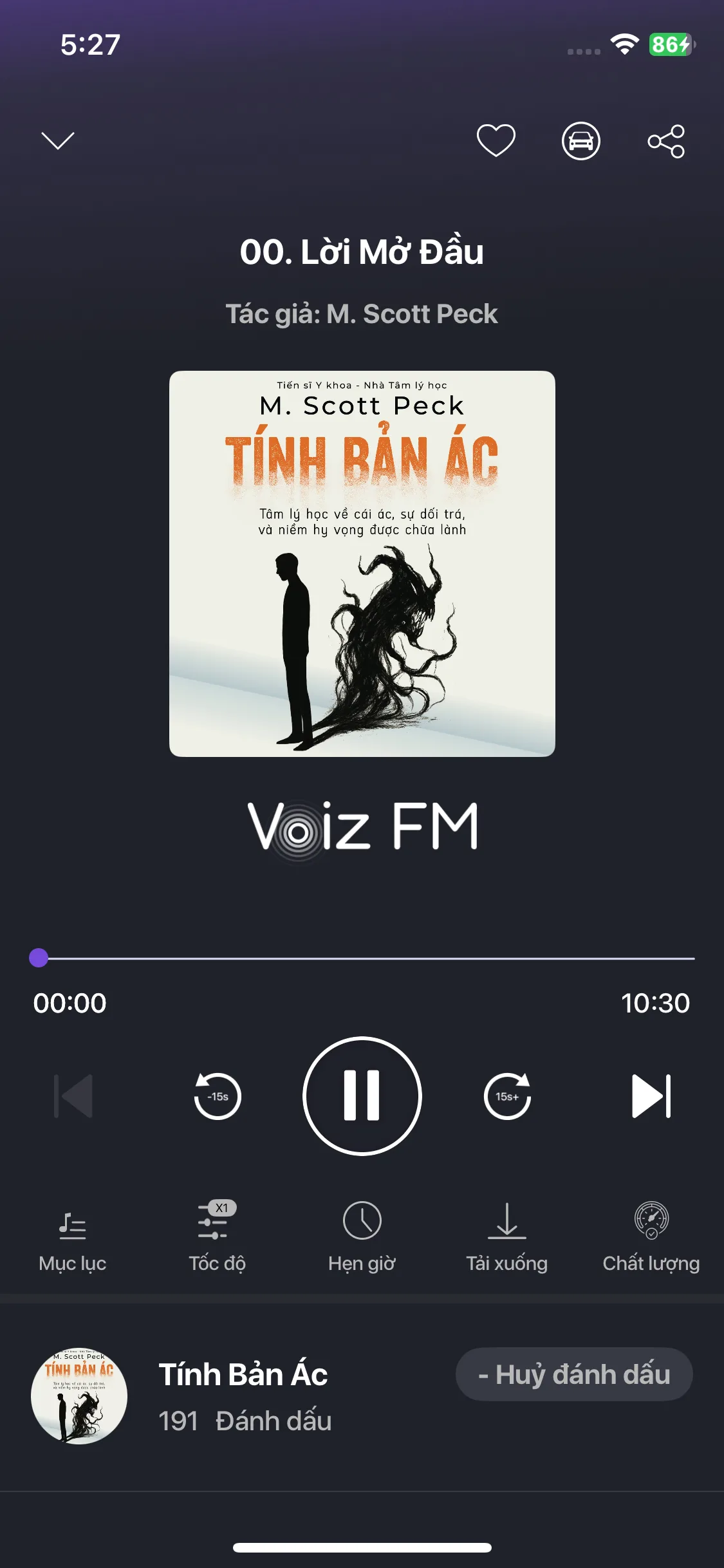
Task: Skip to the next chapter
Action: [x=651, y=1096]
